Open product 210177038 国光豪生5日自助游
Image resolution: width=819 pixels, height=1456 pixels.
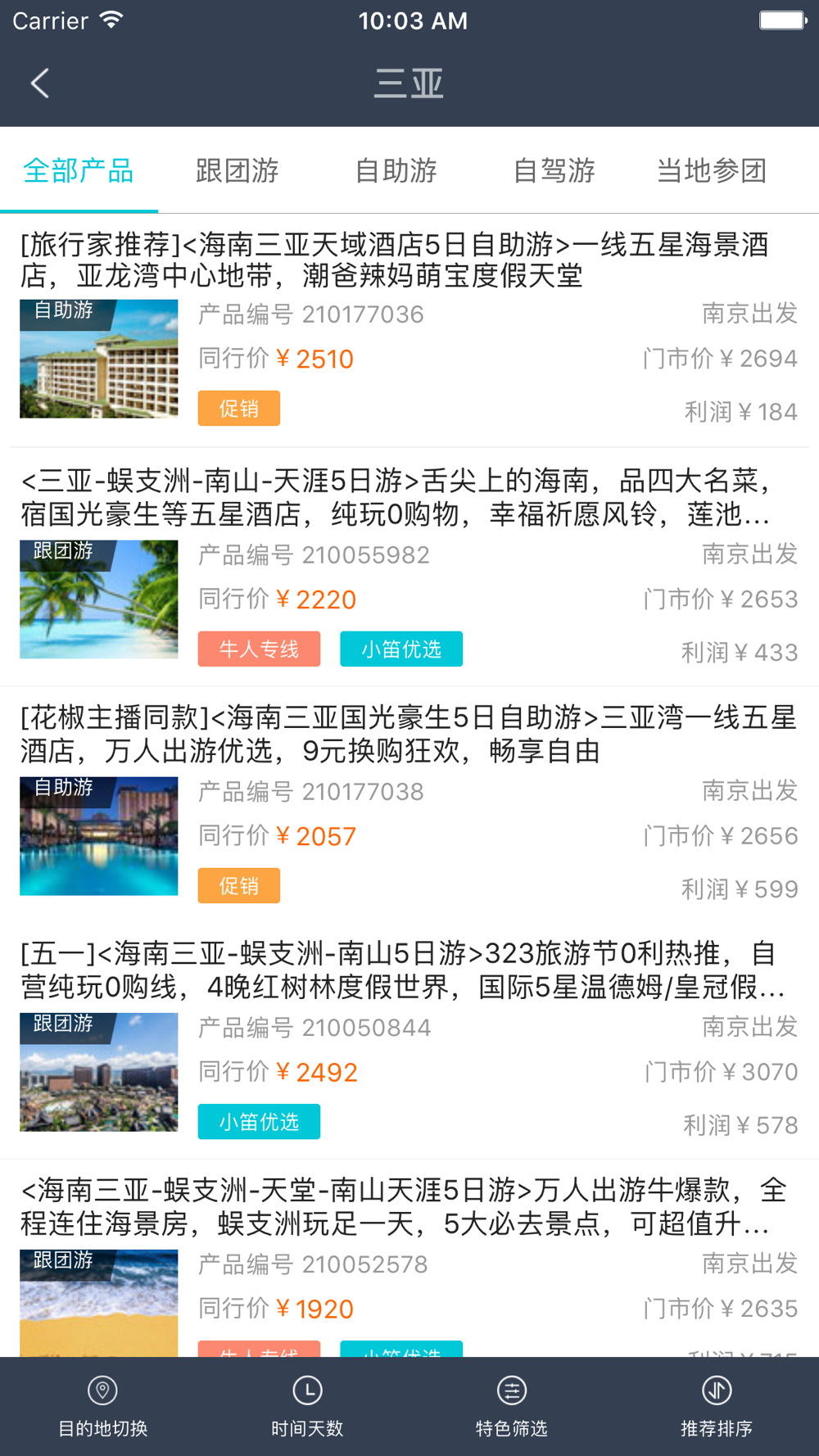pyautogui.click(x=409, y=804)
